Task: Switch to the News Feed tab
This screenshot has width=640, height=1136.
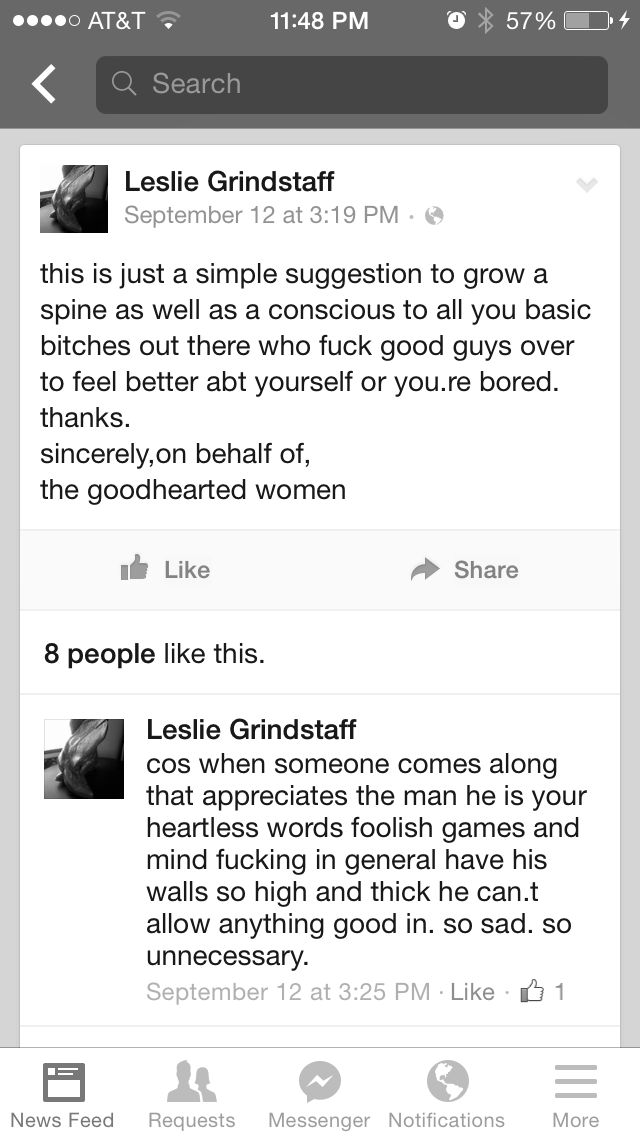Action: [62, 1094]
